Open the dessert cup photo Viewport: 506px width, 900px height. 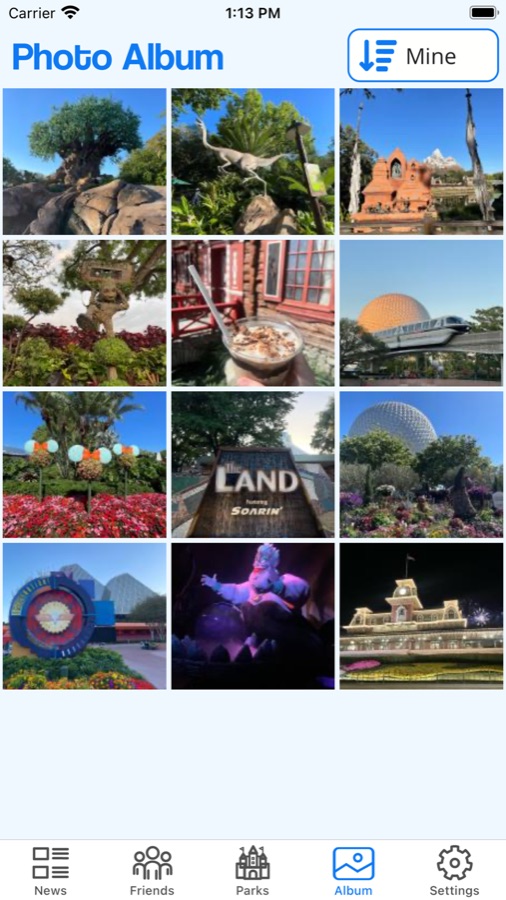click(x=253, y=313)
